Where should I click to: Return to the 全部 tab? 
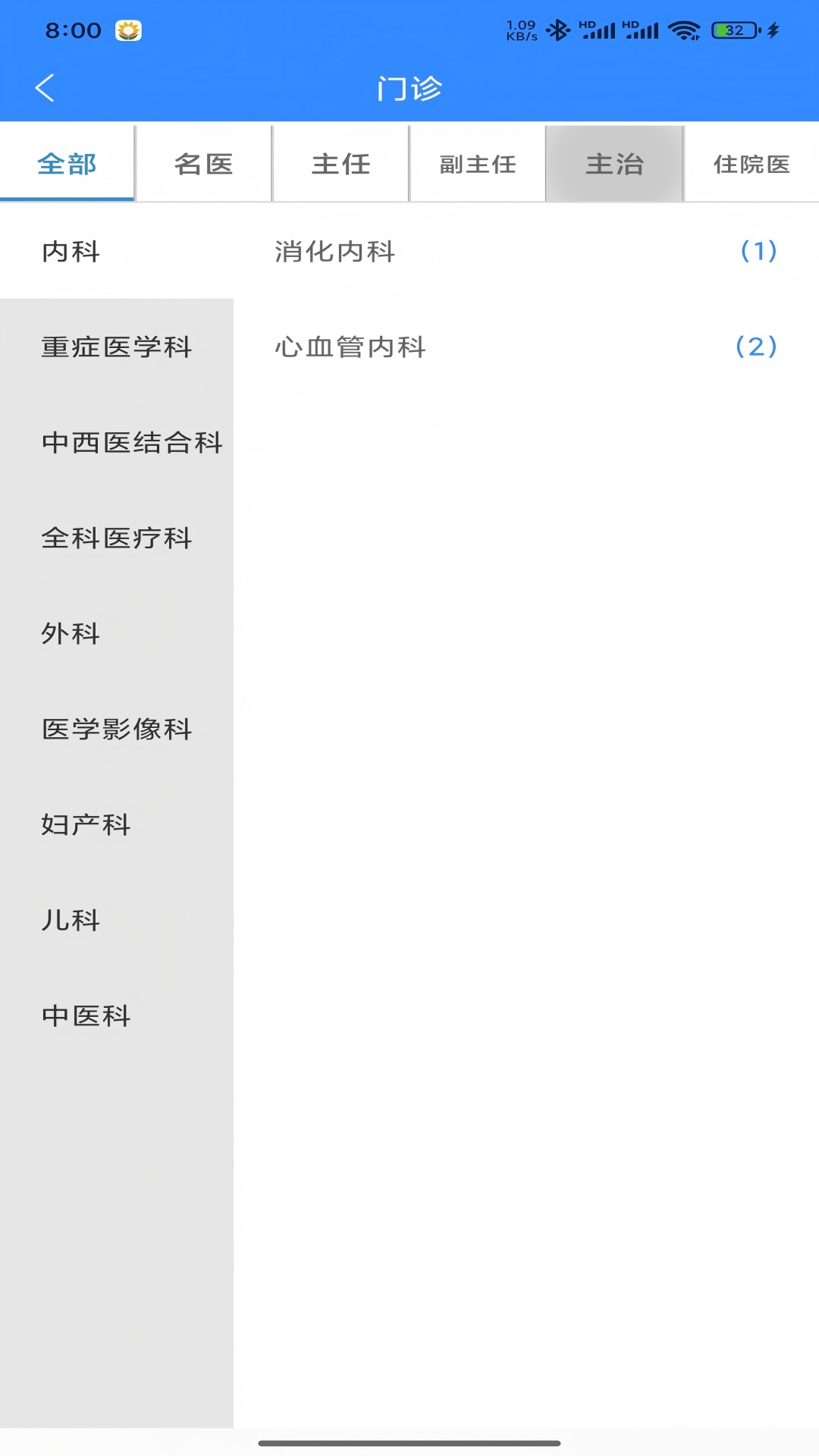click(67, 163)
